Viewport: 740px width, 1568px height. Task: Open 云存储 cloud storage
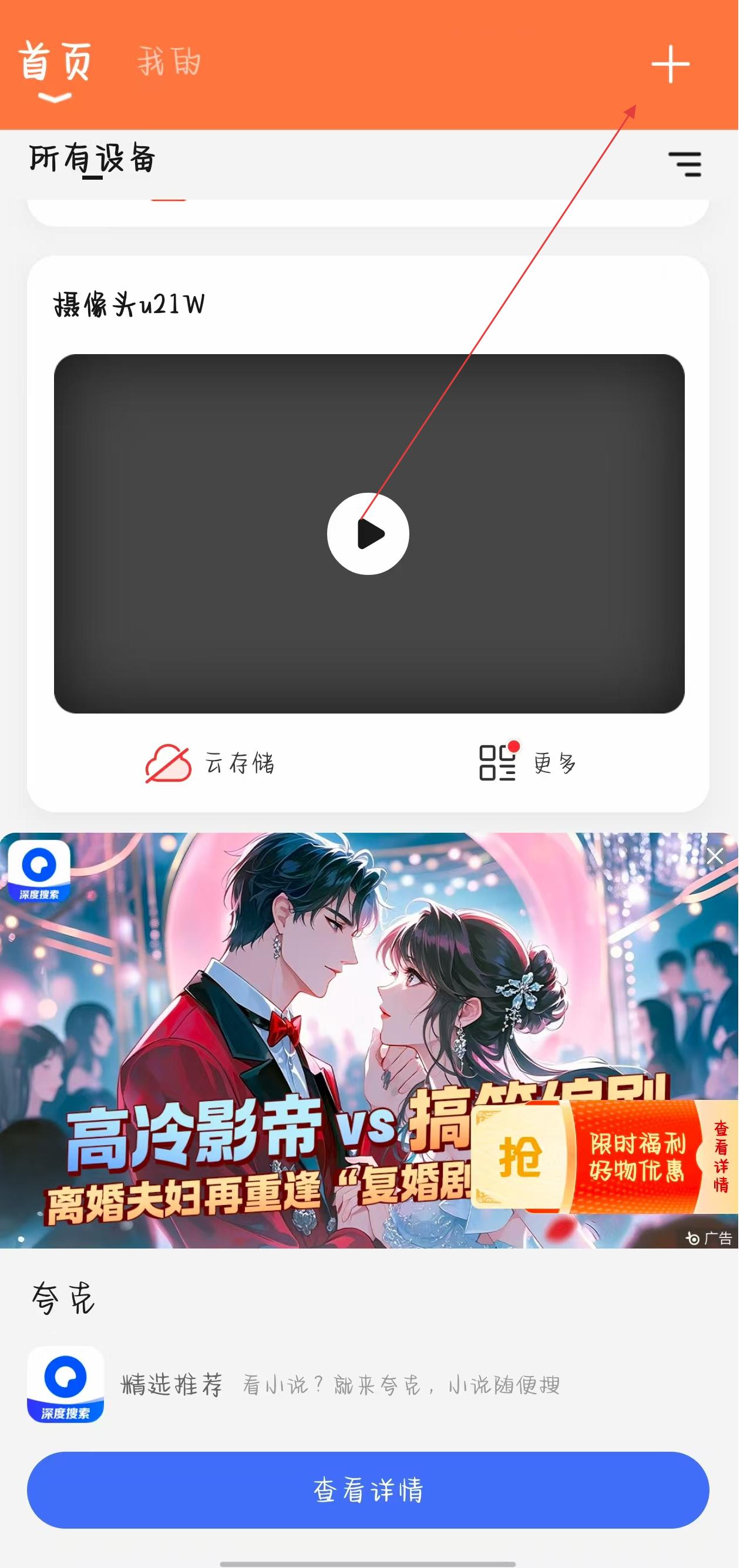click(211, 763)
